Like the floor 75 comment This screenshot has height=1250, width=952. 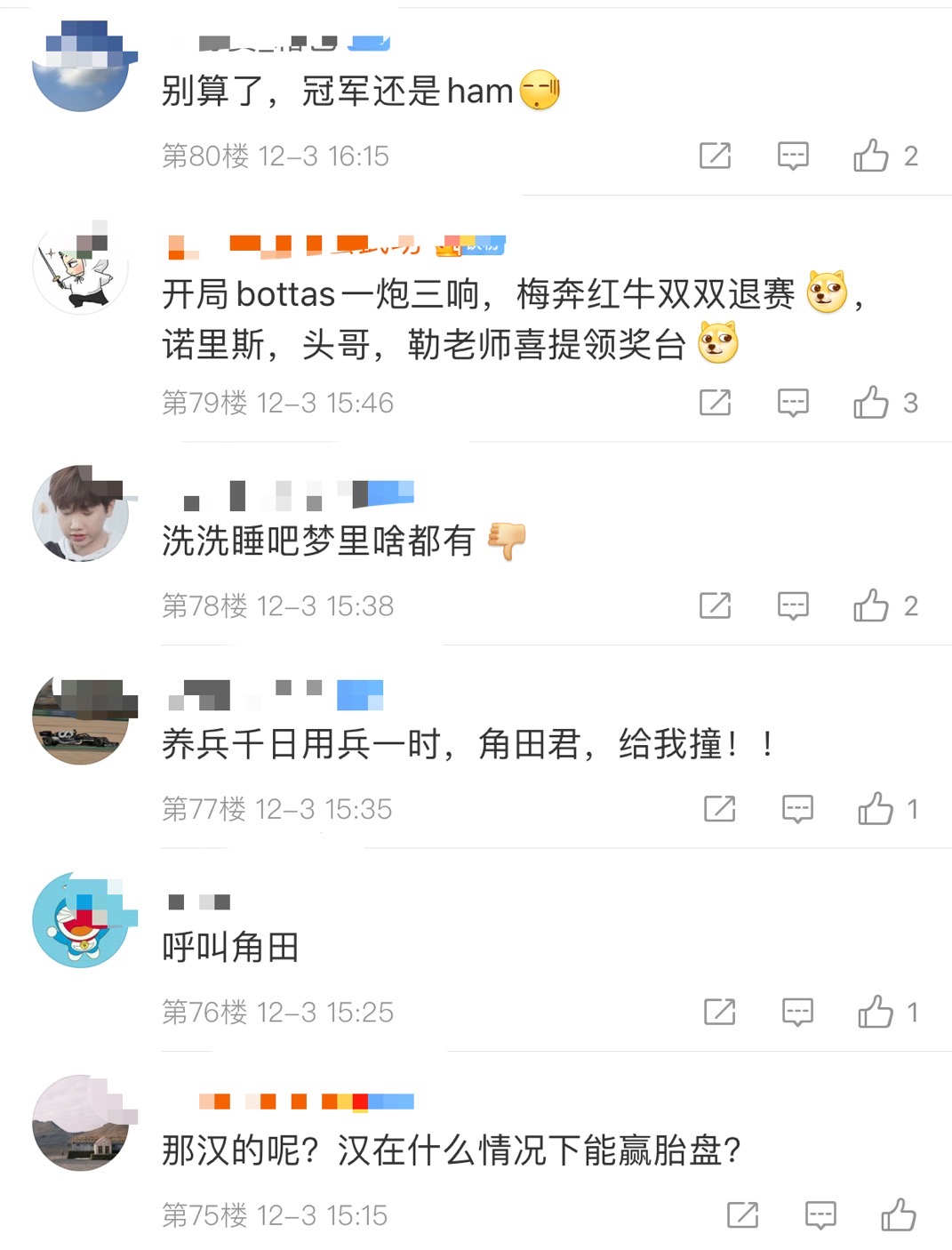899,1214
